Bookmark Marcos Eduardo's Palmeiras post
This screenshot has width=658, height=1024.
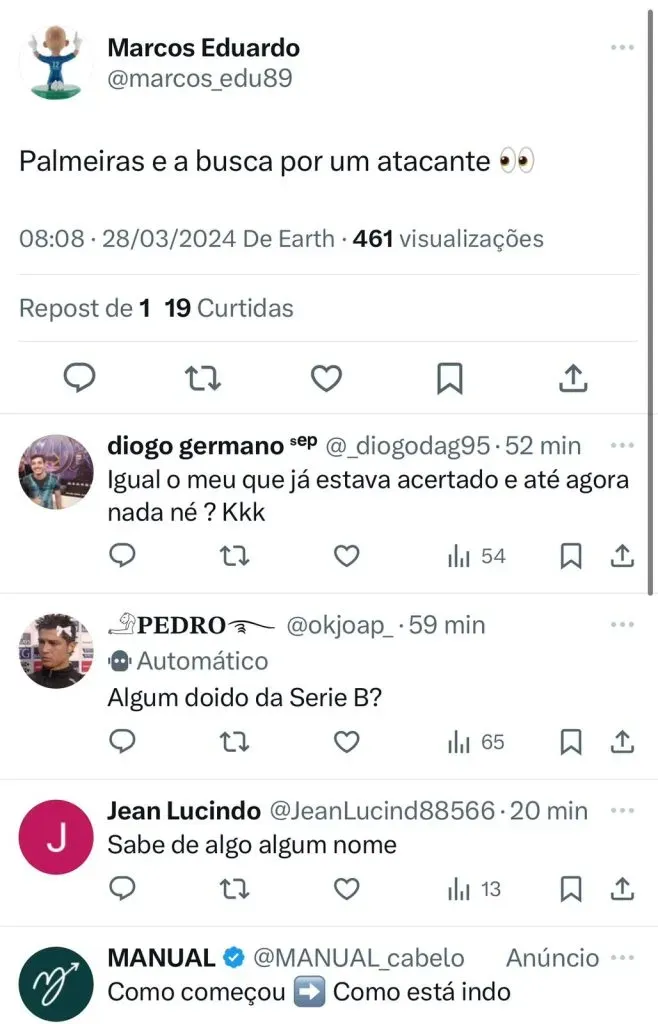coord(449,378)
